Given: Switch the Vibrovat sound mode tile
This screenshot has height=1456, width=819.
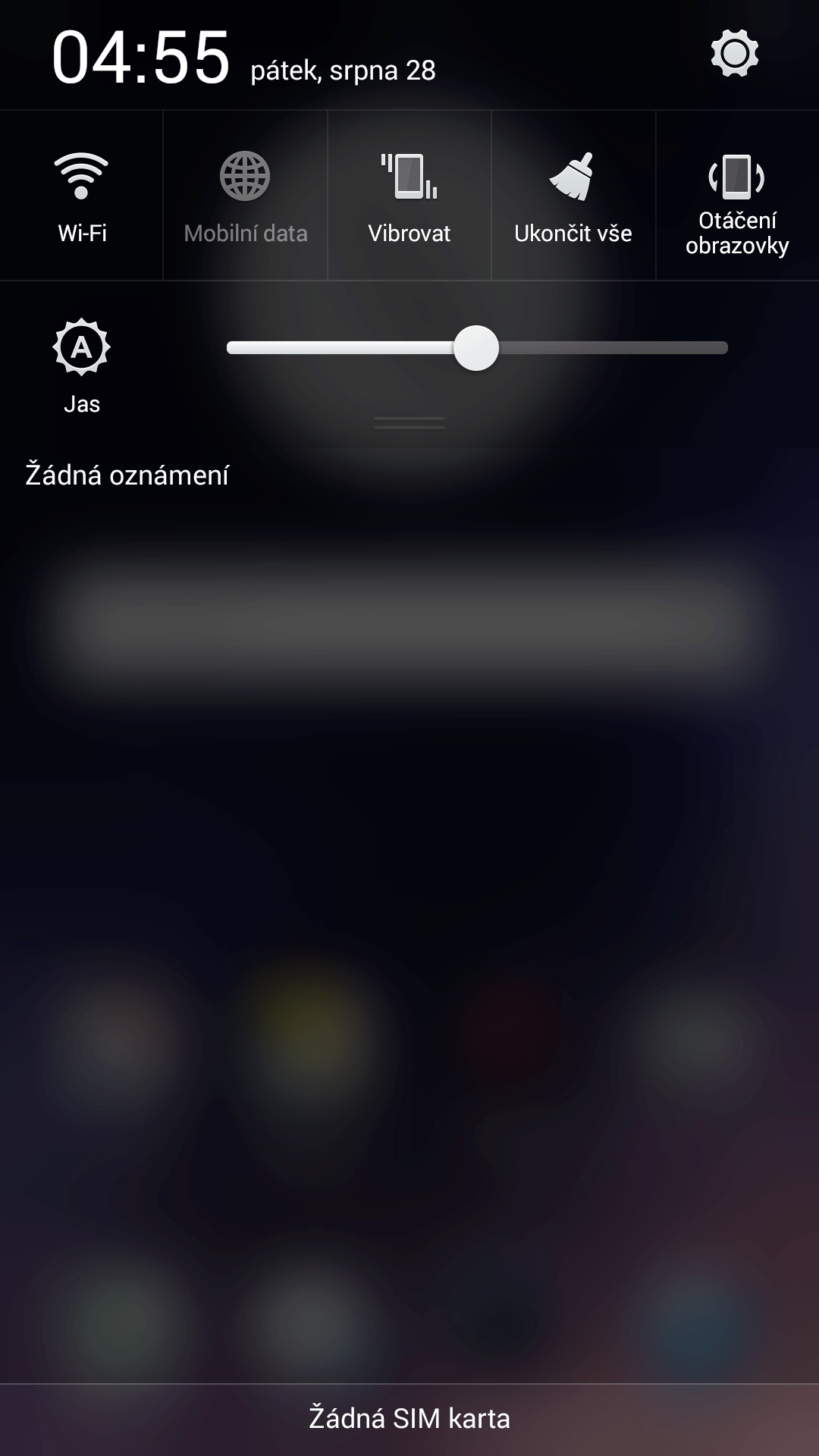Looking at the screenshot, I should click(409, 196).
